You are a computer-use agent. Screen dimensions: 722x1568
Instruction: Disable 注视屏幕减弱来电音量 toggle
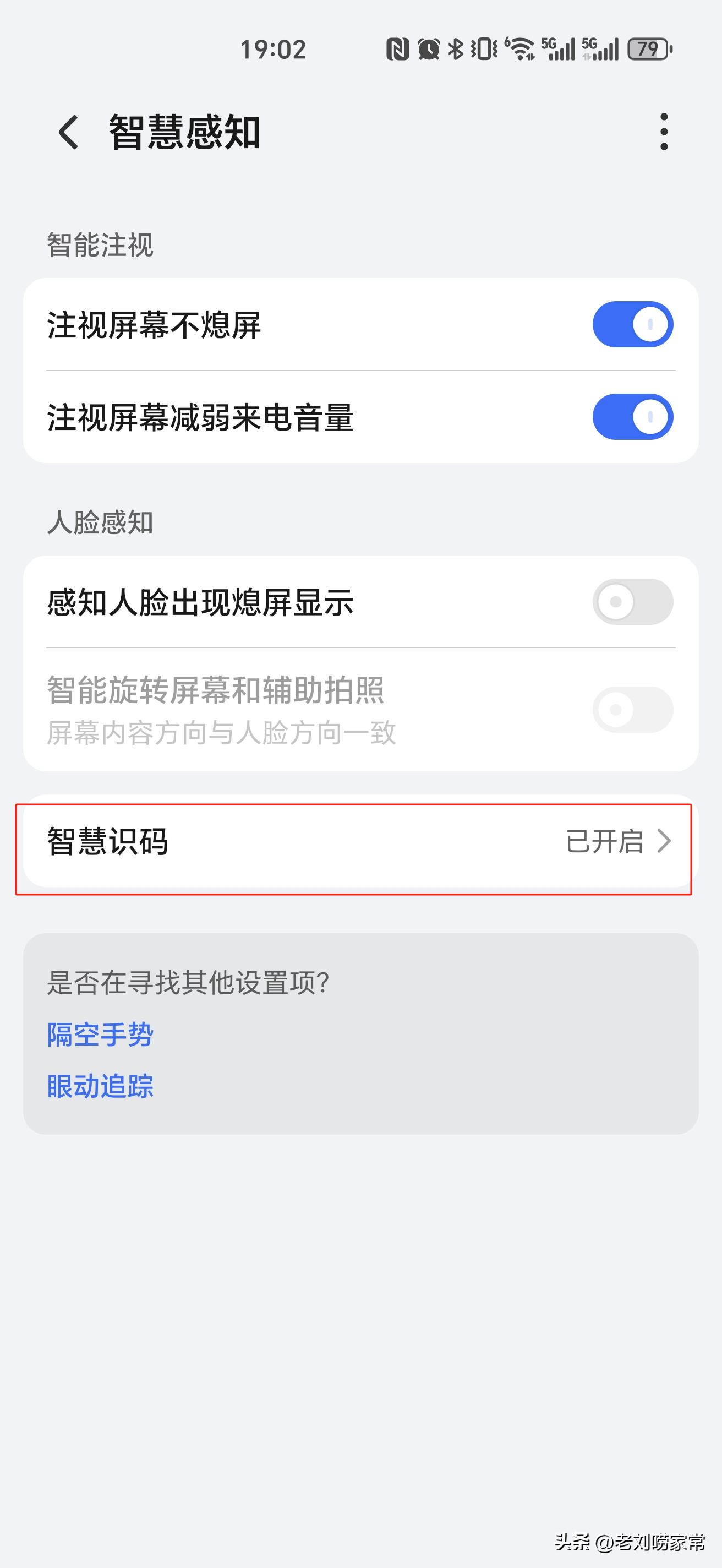(633, 417)
